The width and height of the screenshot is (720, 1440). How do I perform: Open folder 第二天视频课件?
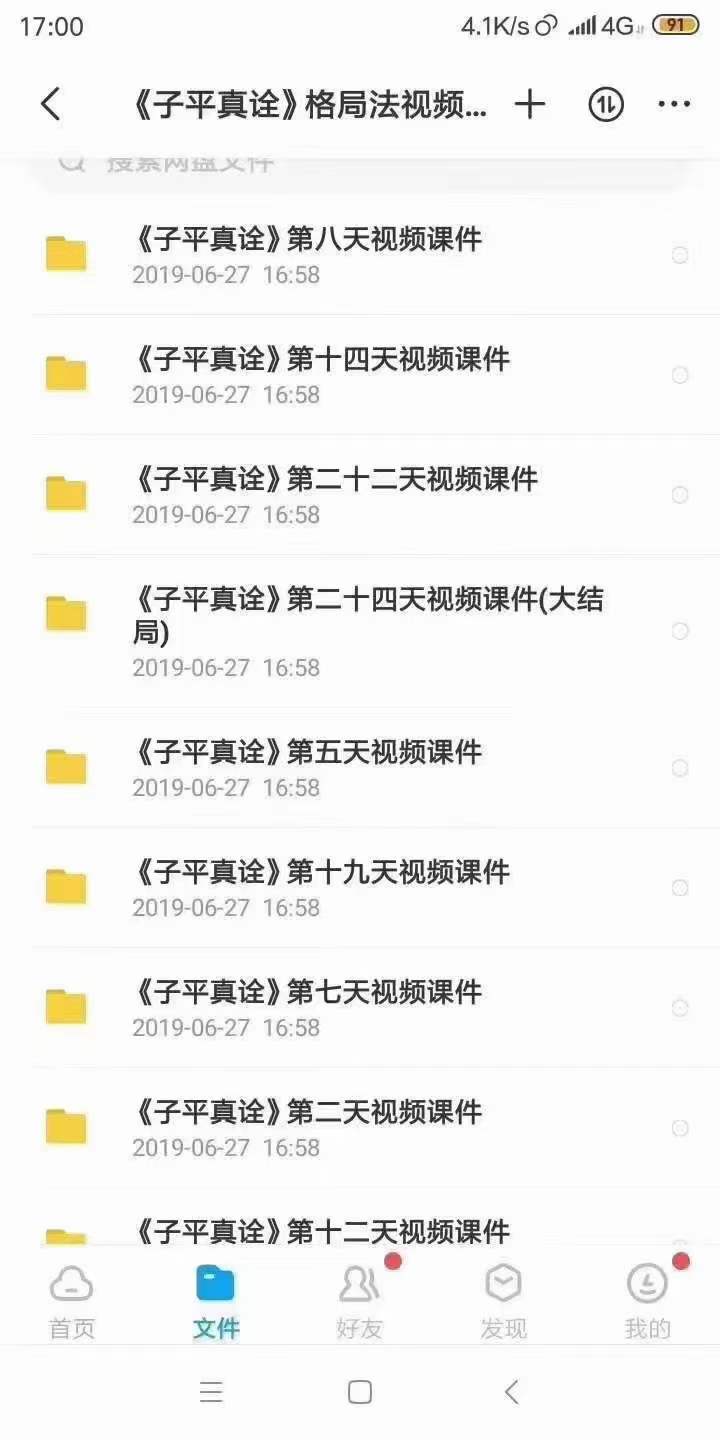pyautogui.click(x=307, y=1128)
